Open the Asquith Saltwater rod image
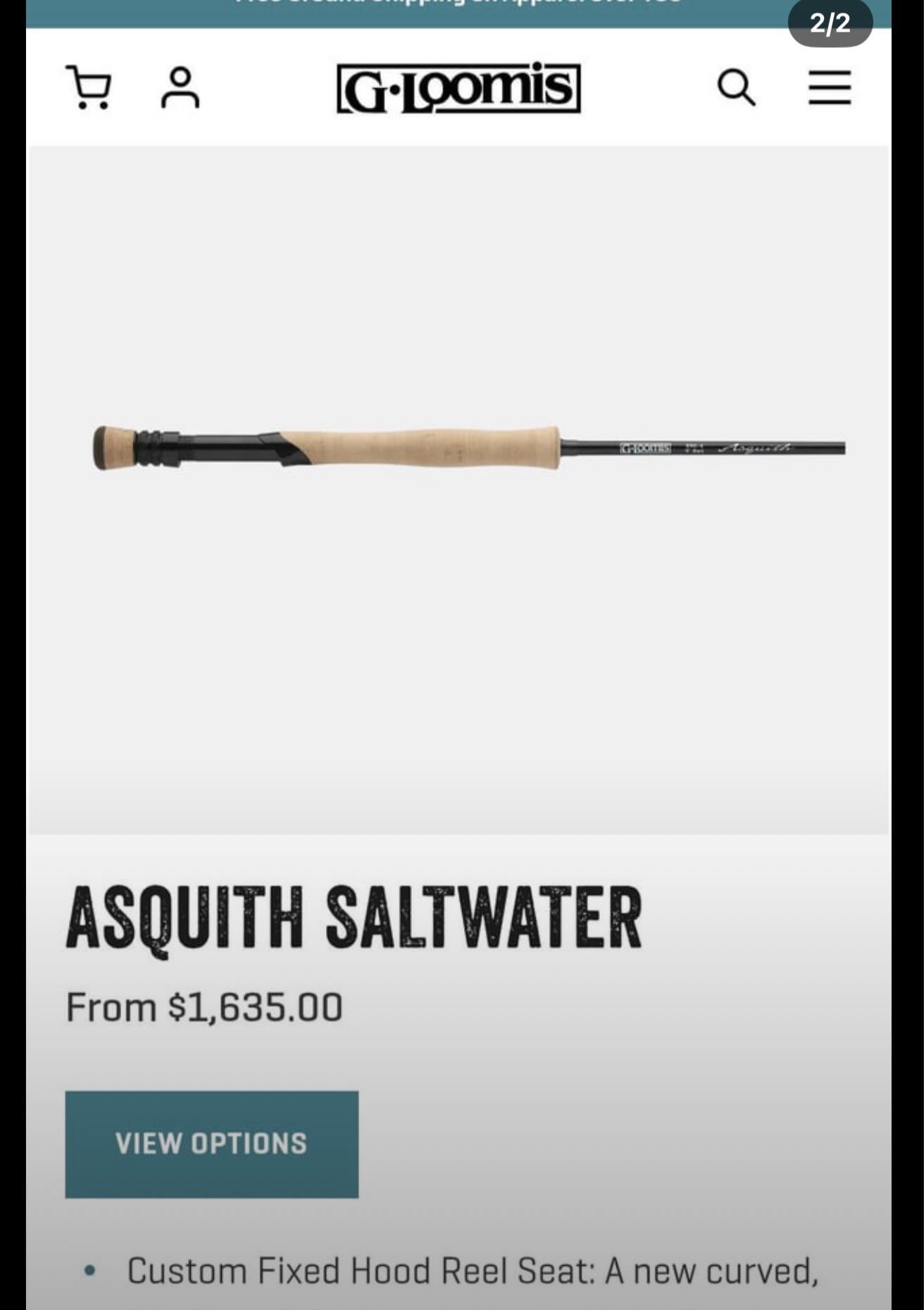The image size is (924, 1310). [x=469, y=448]
